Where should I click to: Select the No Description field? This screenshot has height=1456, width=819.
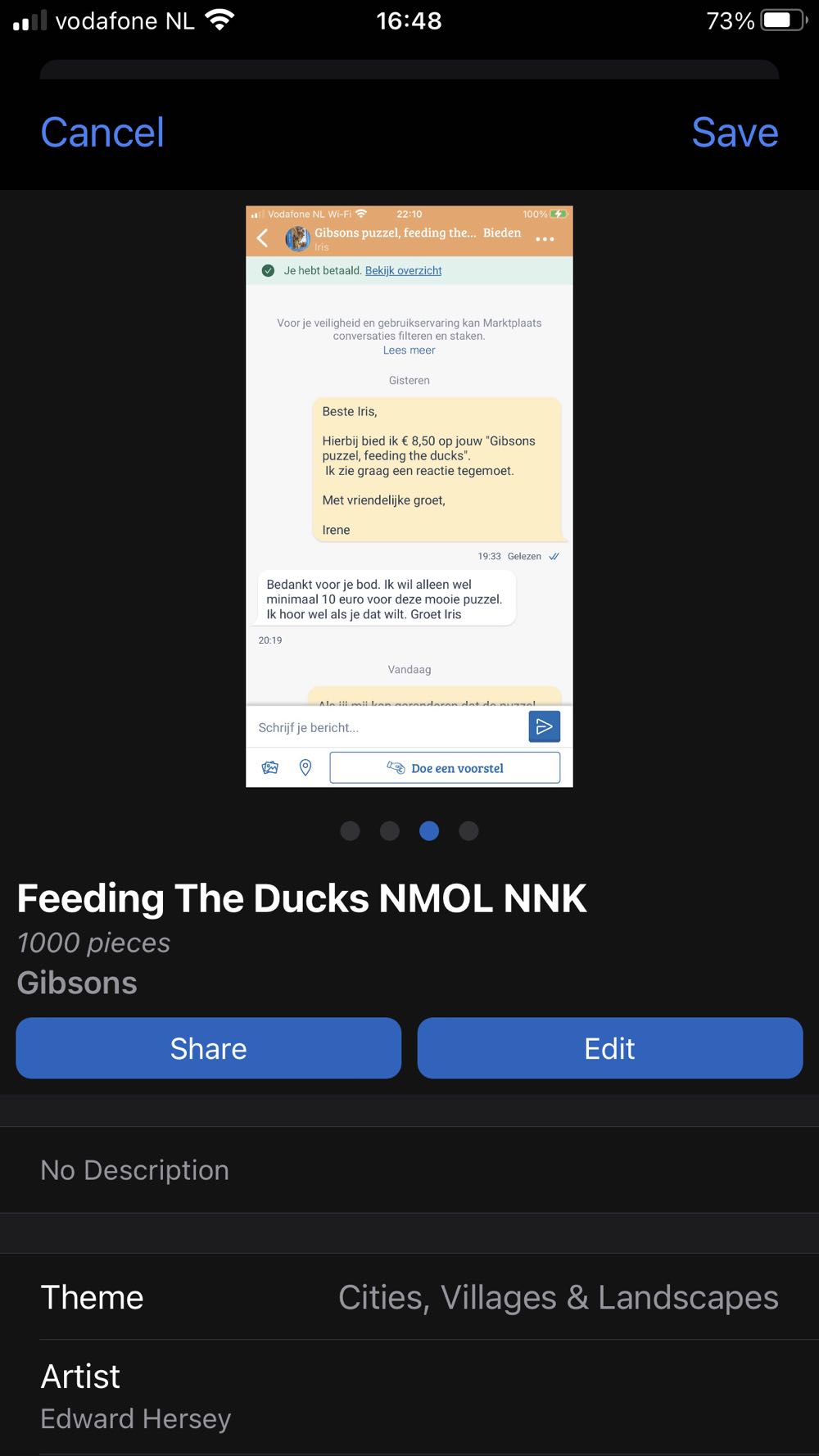pyautogui.click(x=409, y=1170)
